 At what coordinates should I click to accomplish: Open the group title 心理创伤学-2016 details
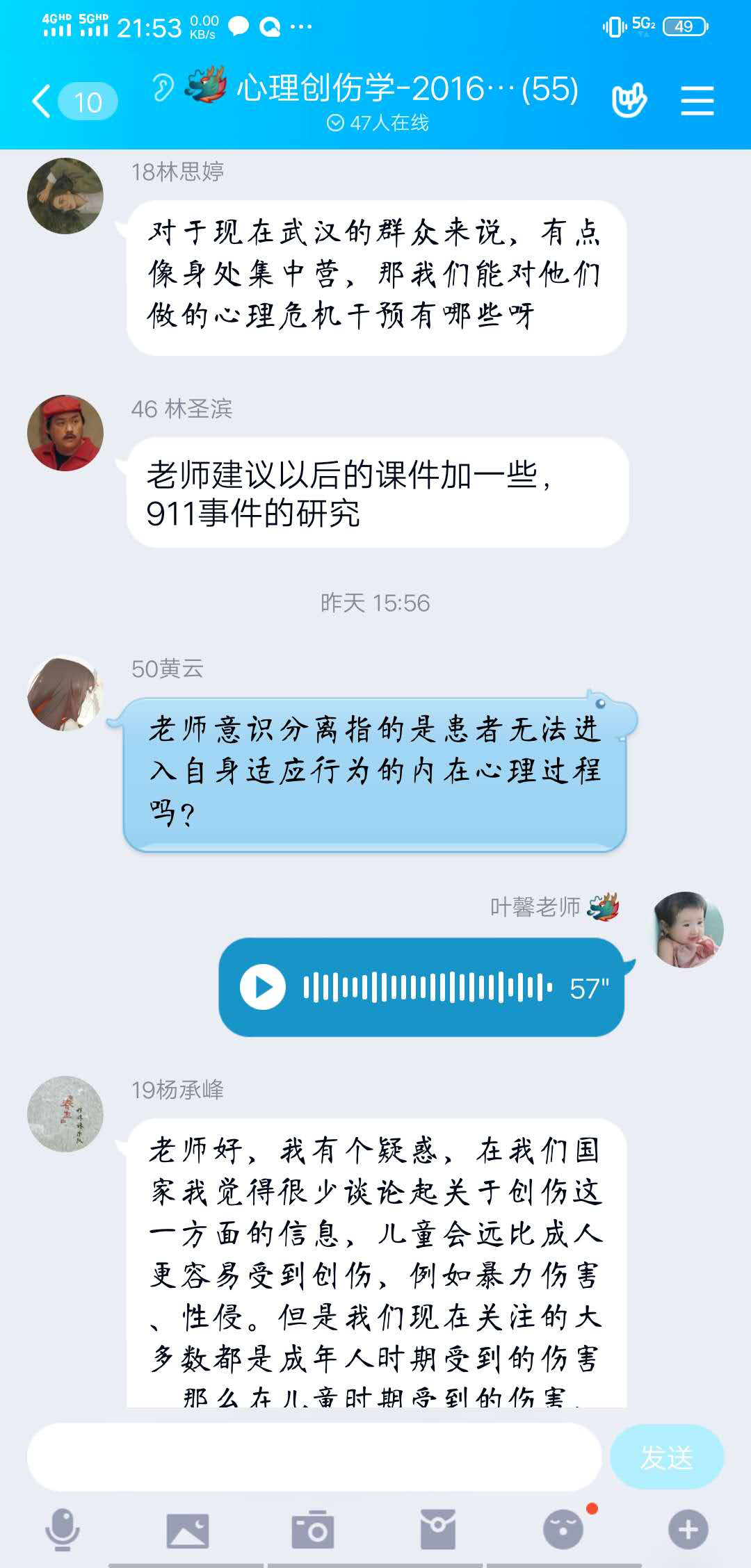[407, 89]
